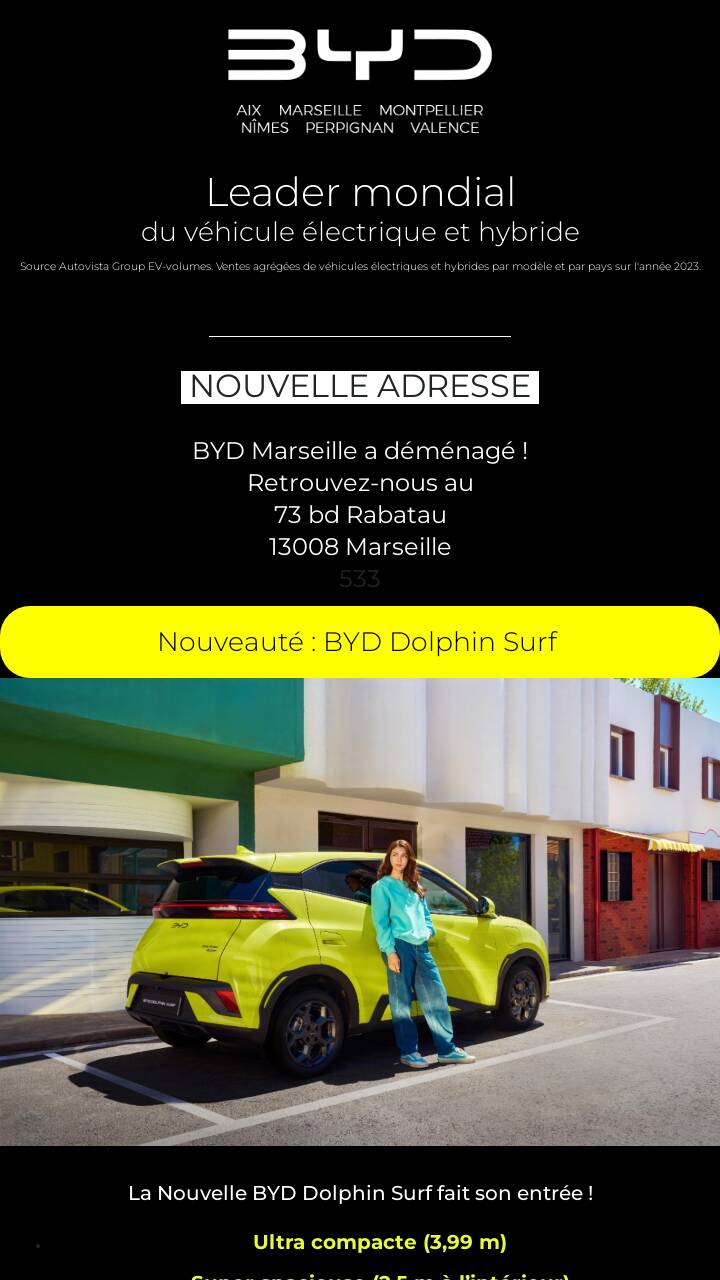Open the BYD Dolphin Surf car picture
This screenshot has width=720, height=1280.
point(360,912)
